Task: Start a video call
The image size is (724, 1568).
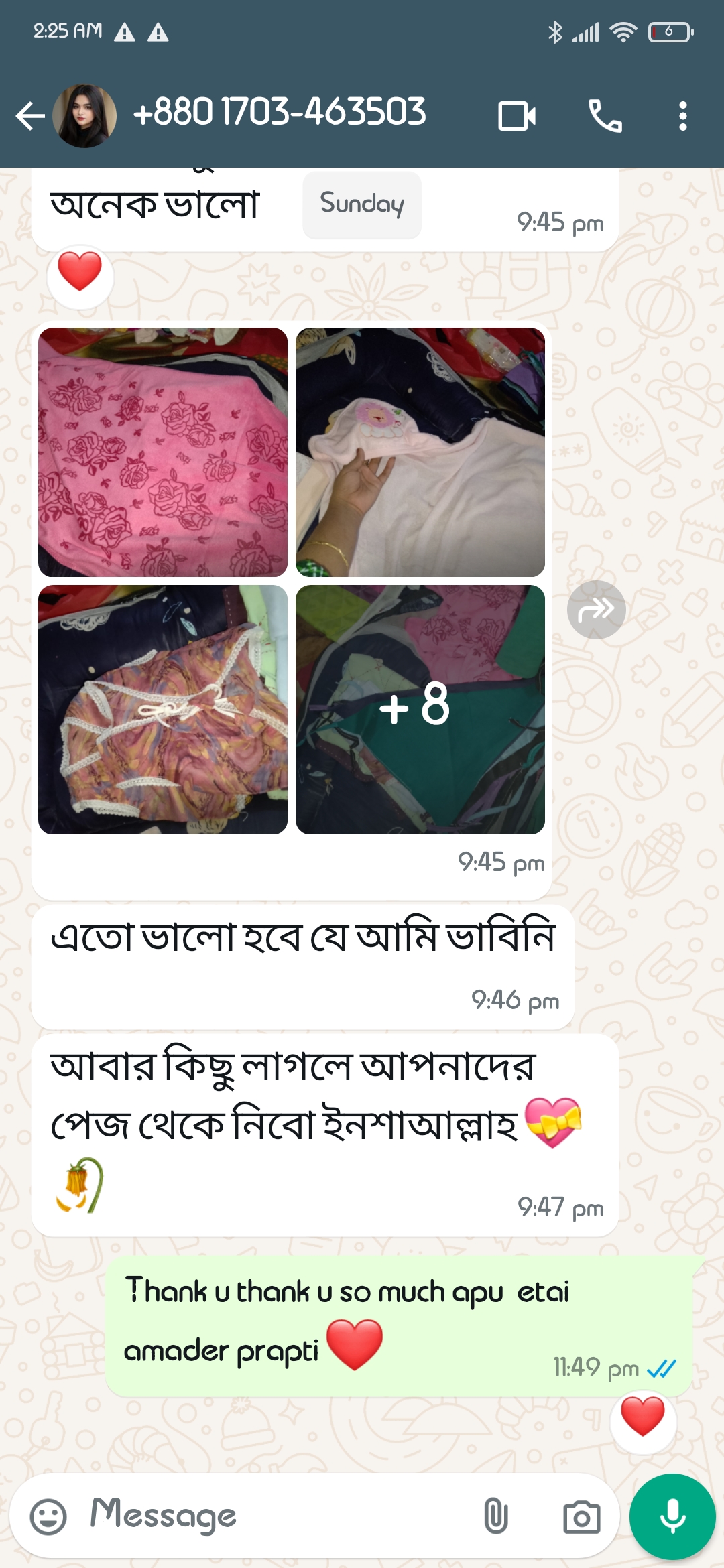Action: (x=517, y=116)
